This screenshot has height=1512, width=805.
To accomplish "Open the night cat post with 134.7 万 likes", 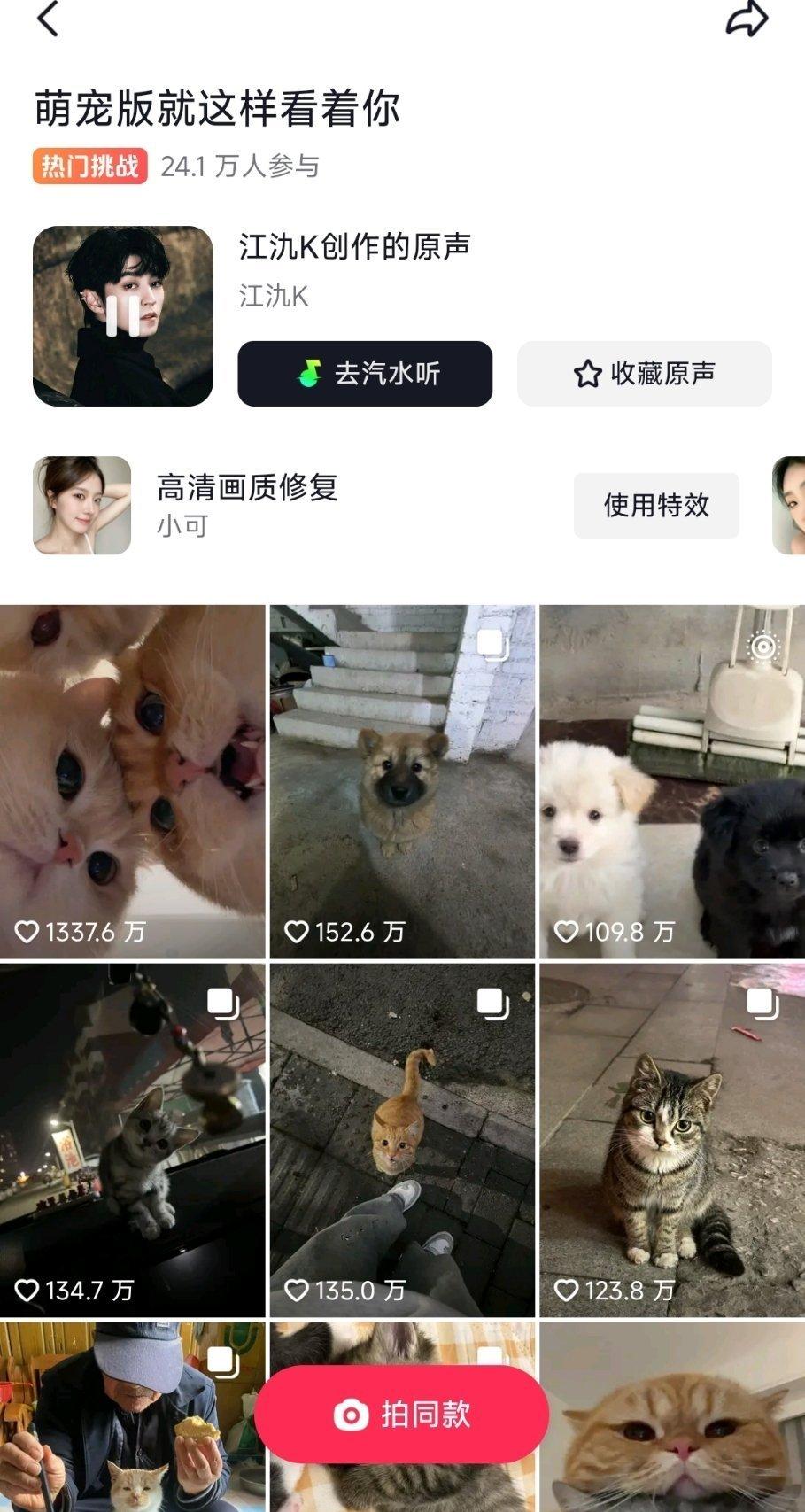I will click(133, 1140).
